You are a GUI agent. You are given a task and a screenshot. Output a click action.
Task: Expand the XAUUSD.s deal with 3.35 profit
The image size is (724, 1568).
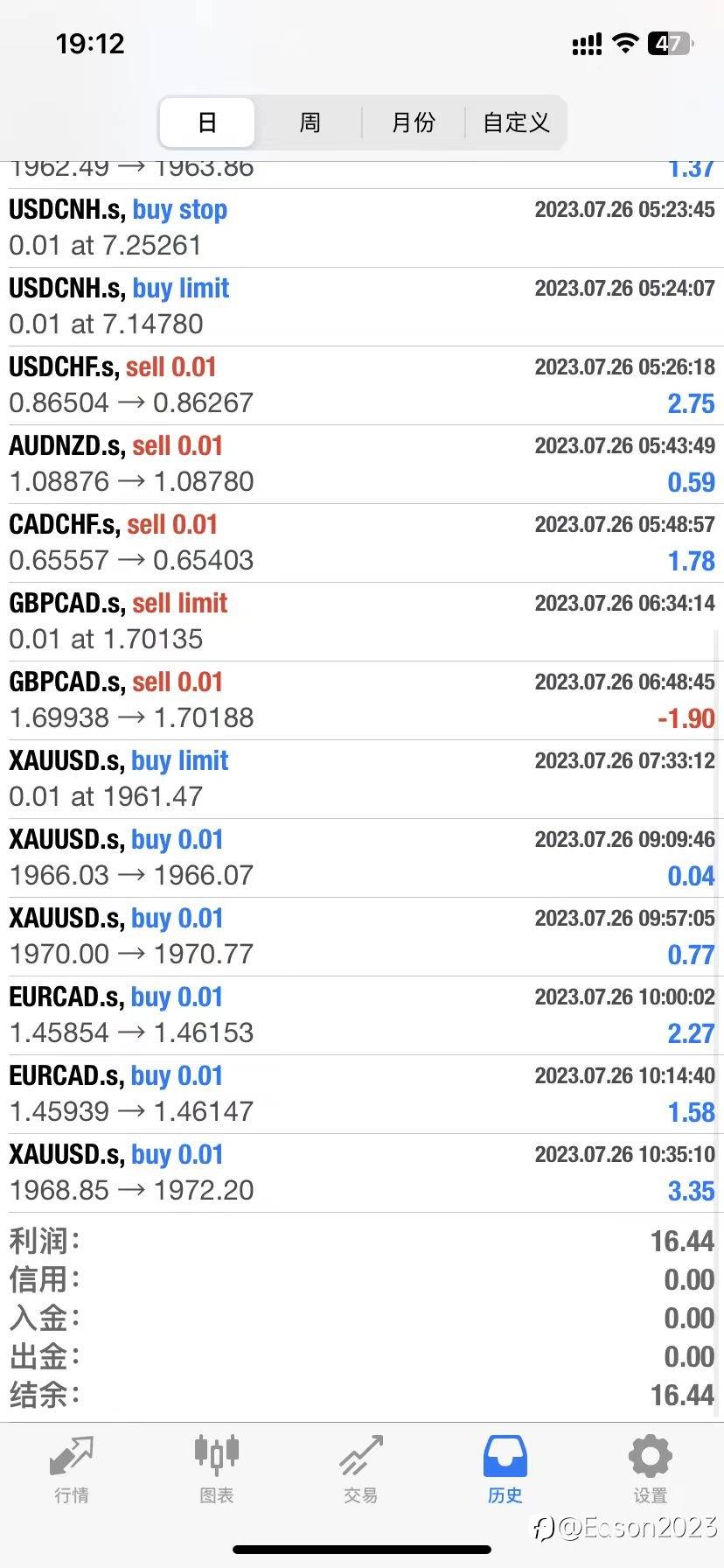362,1173
